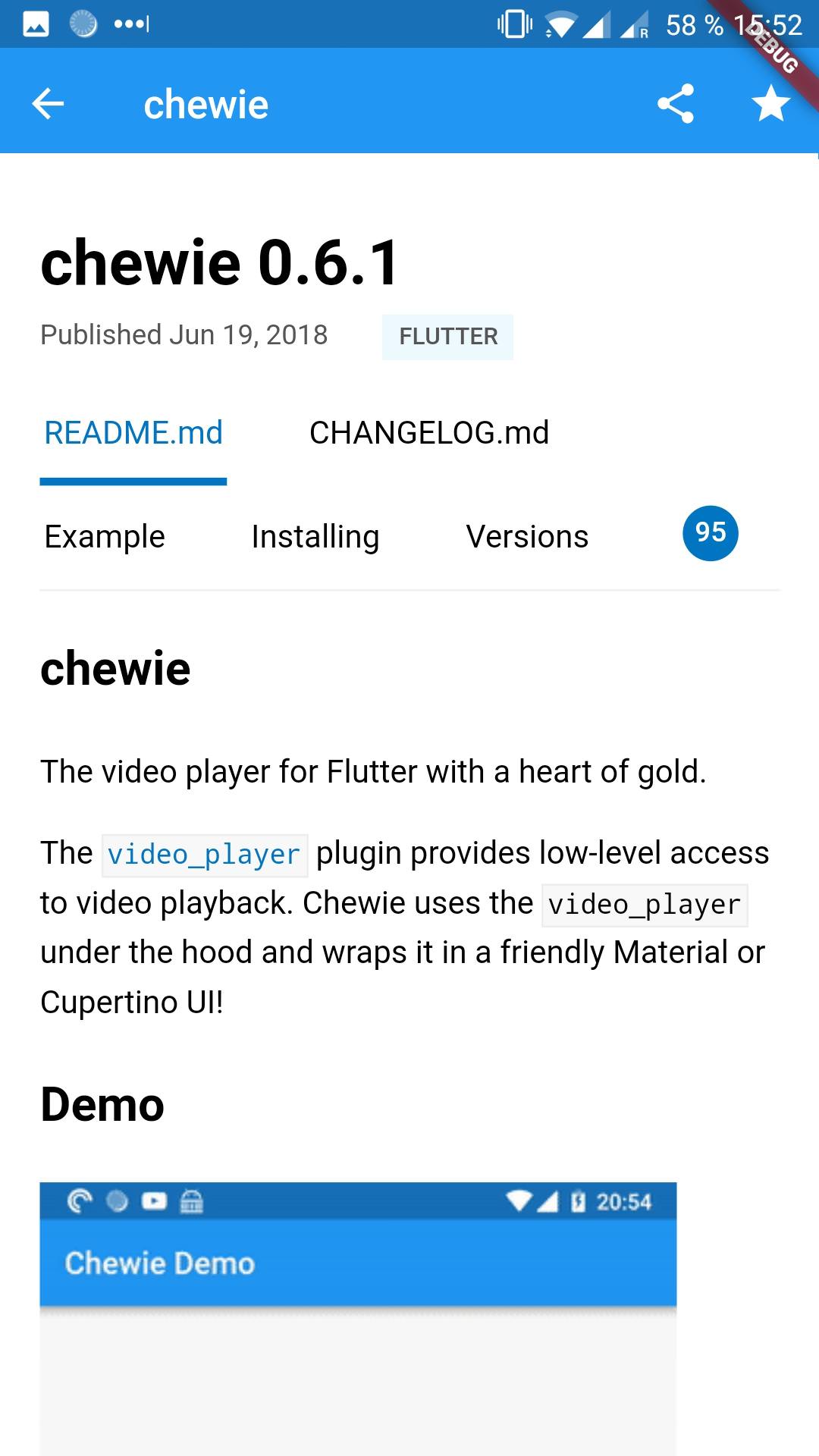Image resolution: width=819 pixels, height=1456 pixels.
Task: Switch to the Installing tab
Action: point(315,537)
